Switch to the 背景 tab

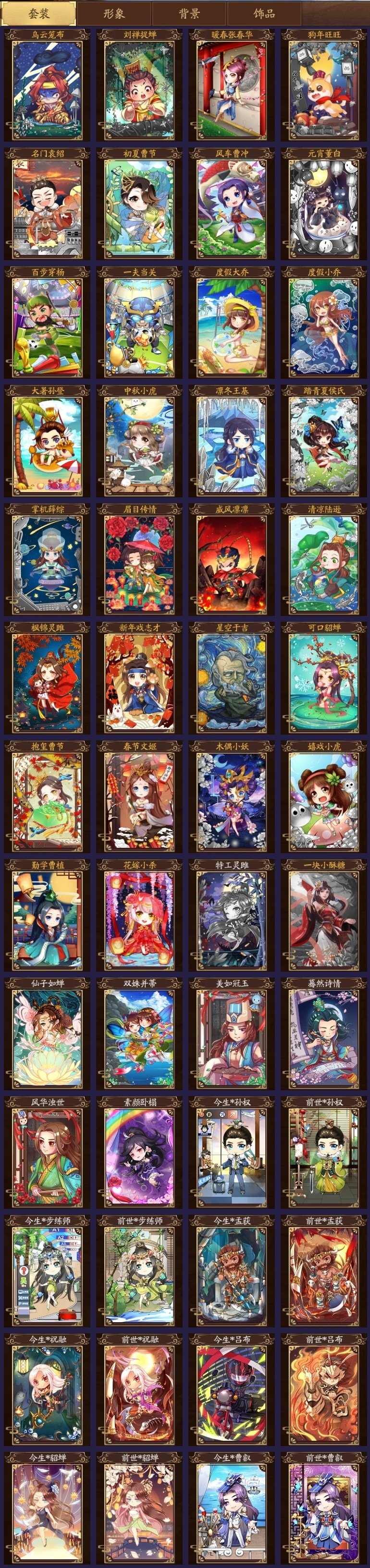pyautogui.click(x=189, y=13)
